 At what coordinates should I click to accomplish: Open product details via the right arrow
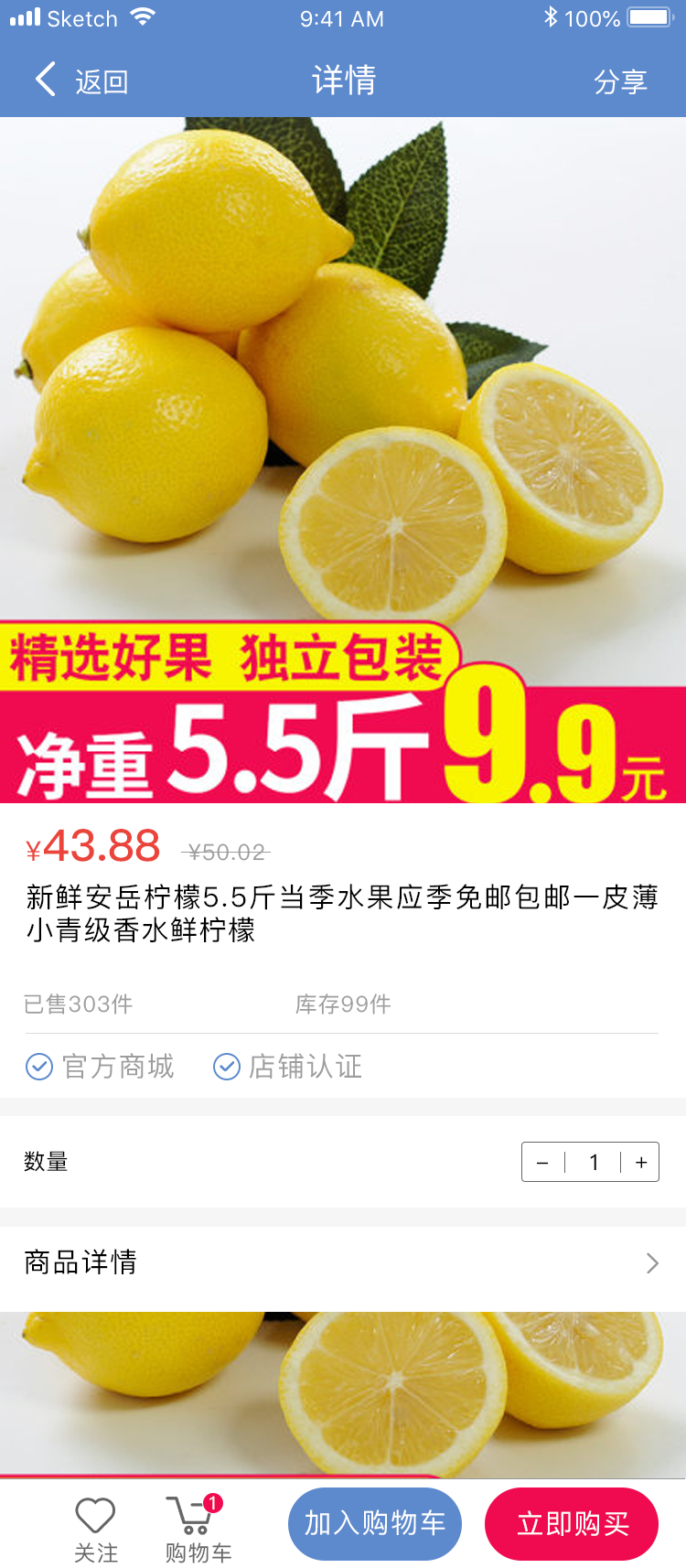pos(652,1262)
